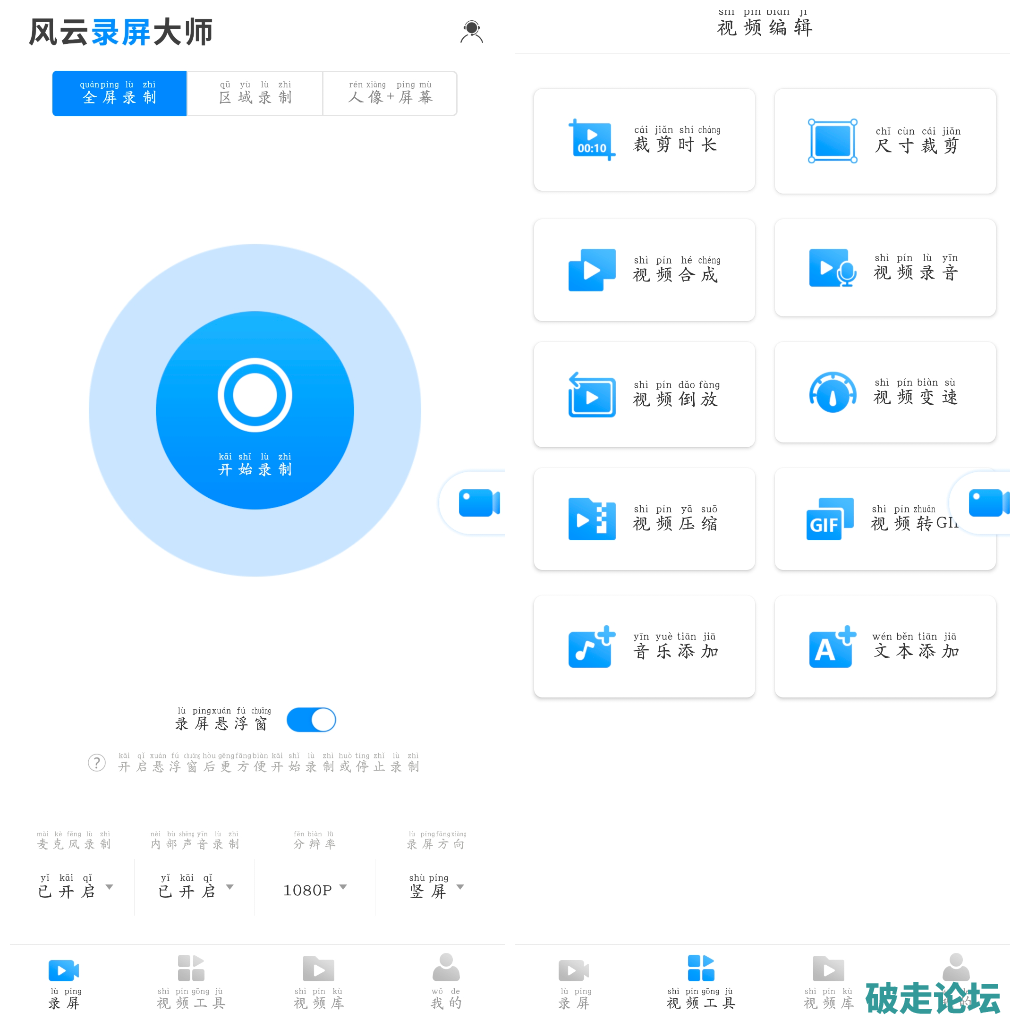Image resolution: width=1020 pixels, height=1020 pixels.
Task: Open the 视频倒放 tool
Action: [x=644, y=395]
